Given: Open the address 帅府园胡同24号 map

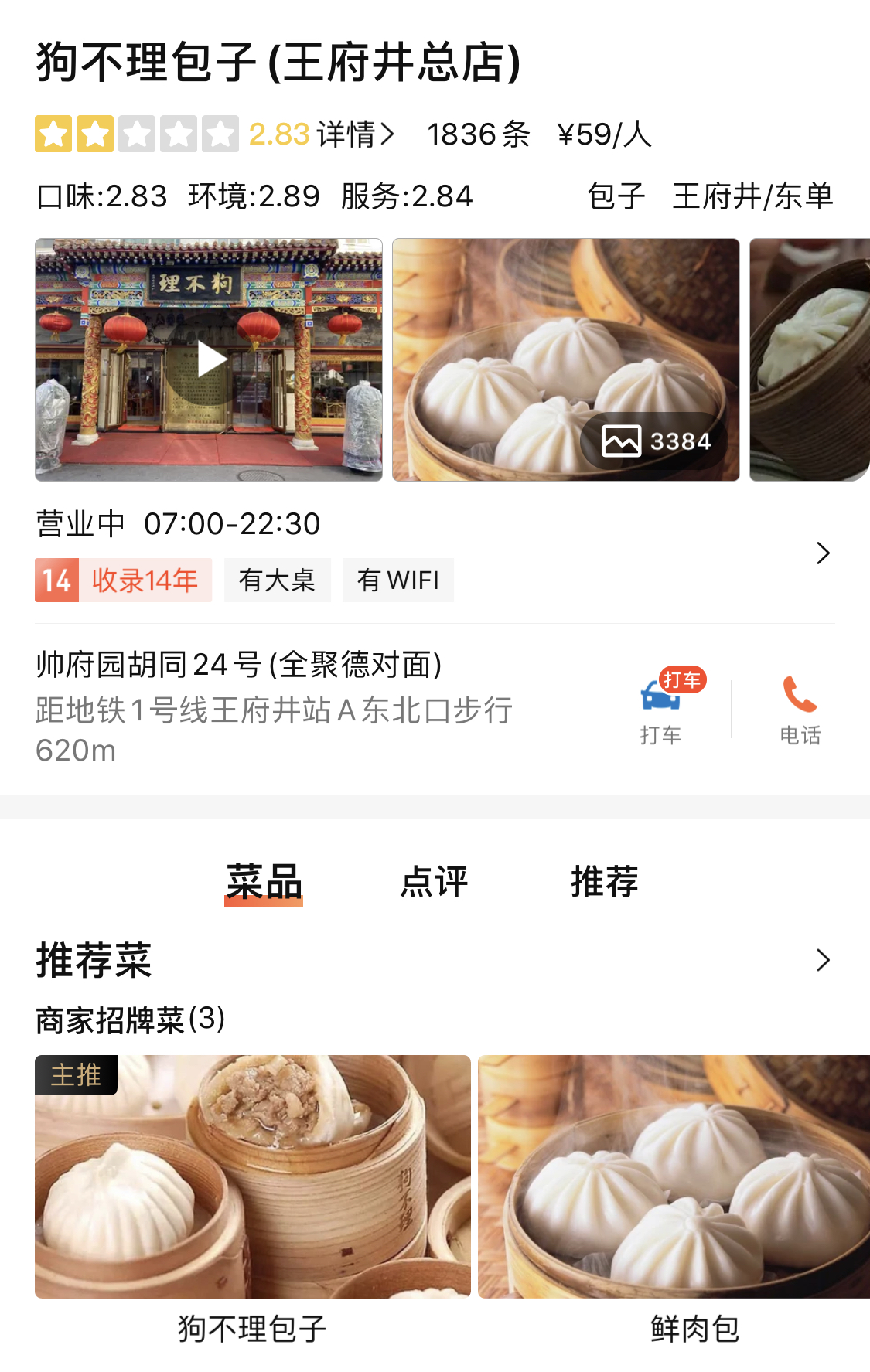Looking at the screenshot, I should coord(238,665).
